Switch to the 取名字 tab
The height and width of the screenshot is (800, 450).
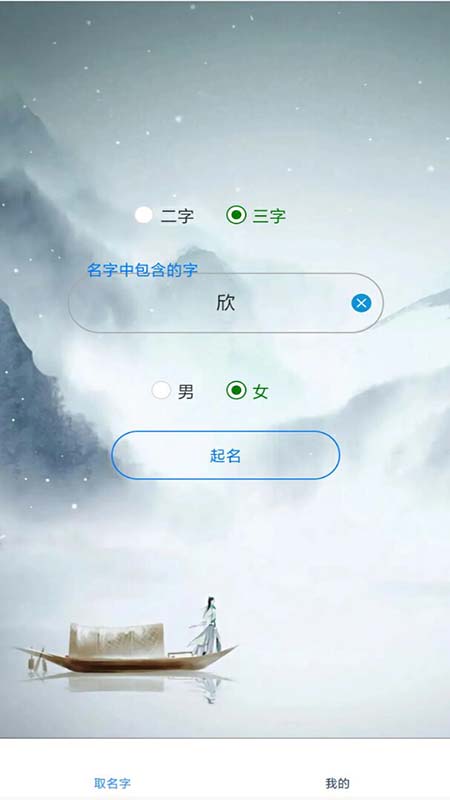tap(112, 783)
